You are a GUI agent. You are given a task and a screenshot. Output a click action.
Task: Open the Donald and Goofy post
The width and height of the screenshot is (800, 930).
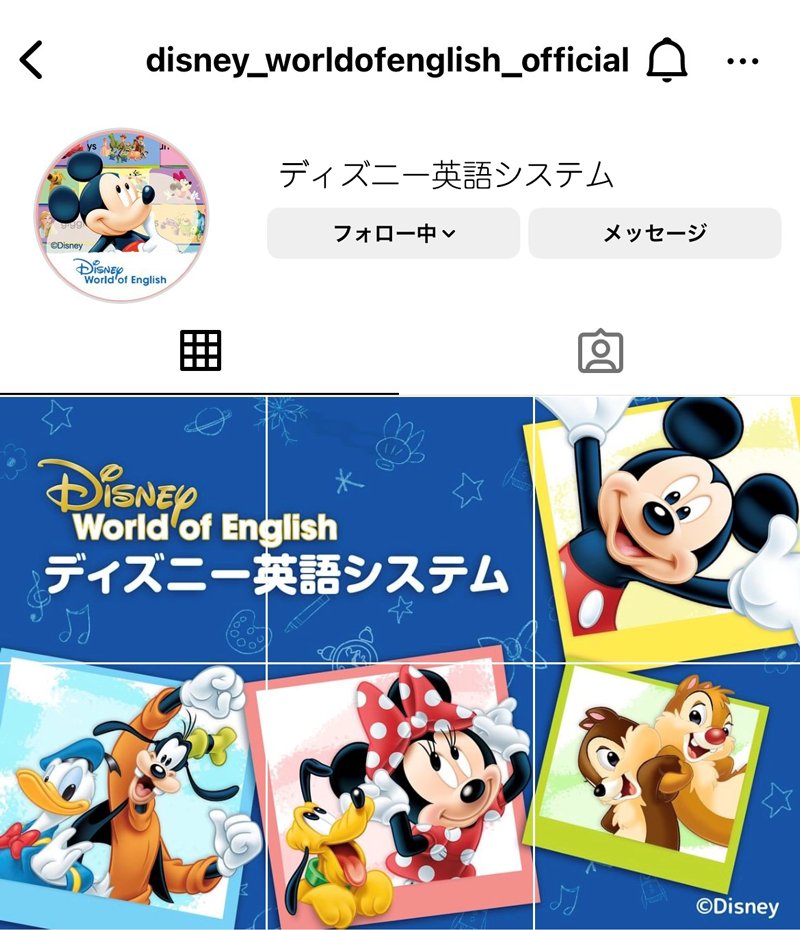(x=130, y=790)
